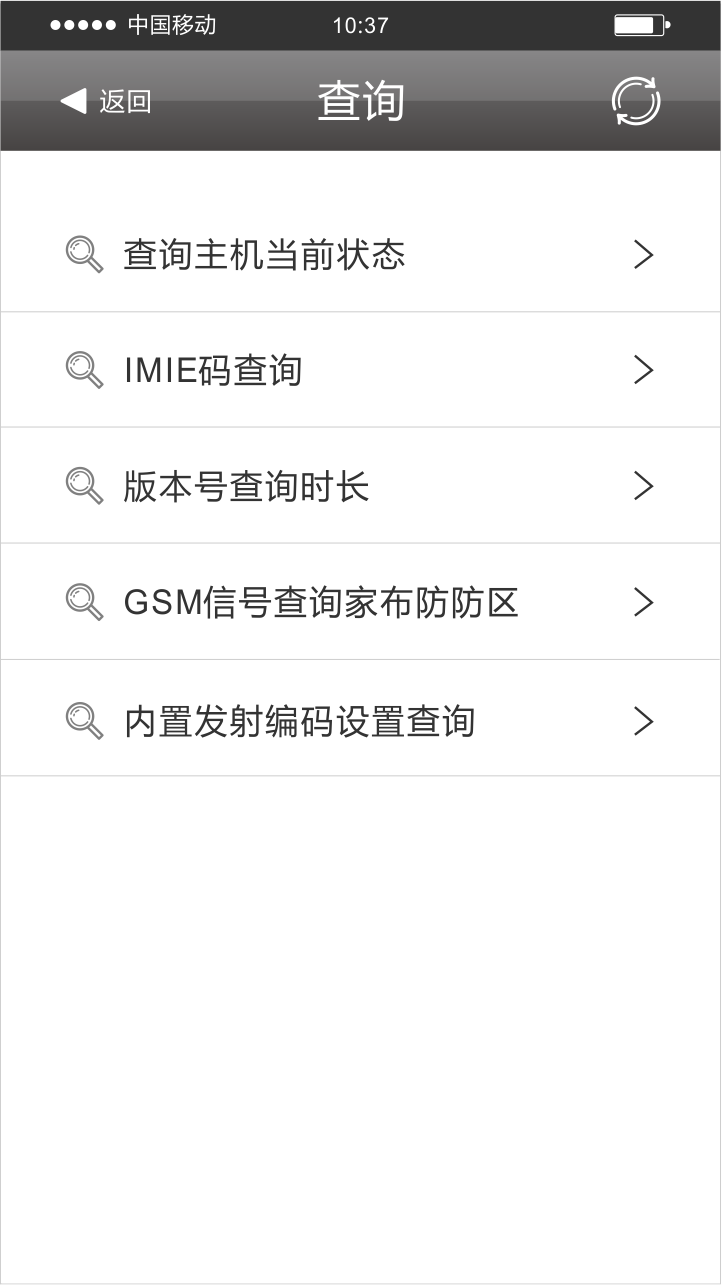Tap the battery icon in the status bar

(x=640, y=25)
